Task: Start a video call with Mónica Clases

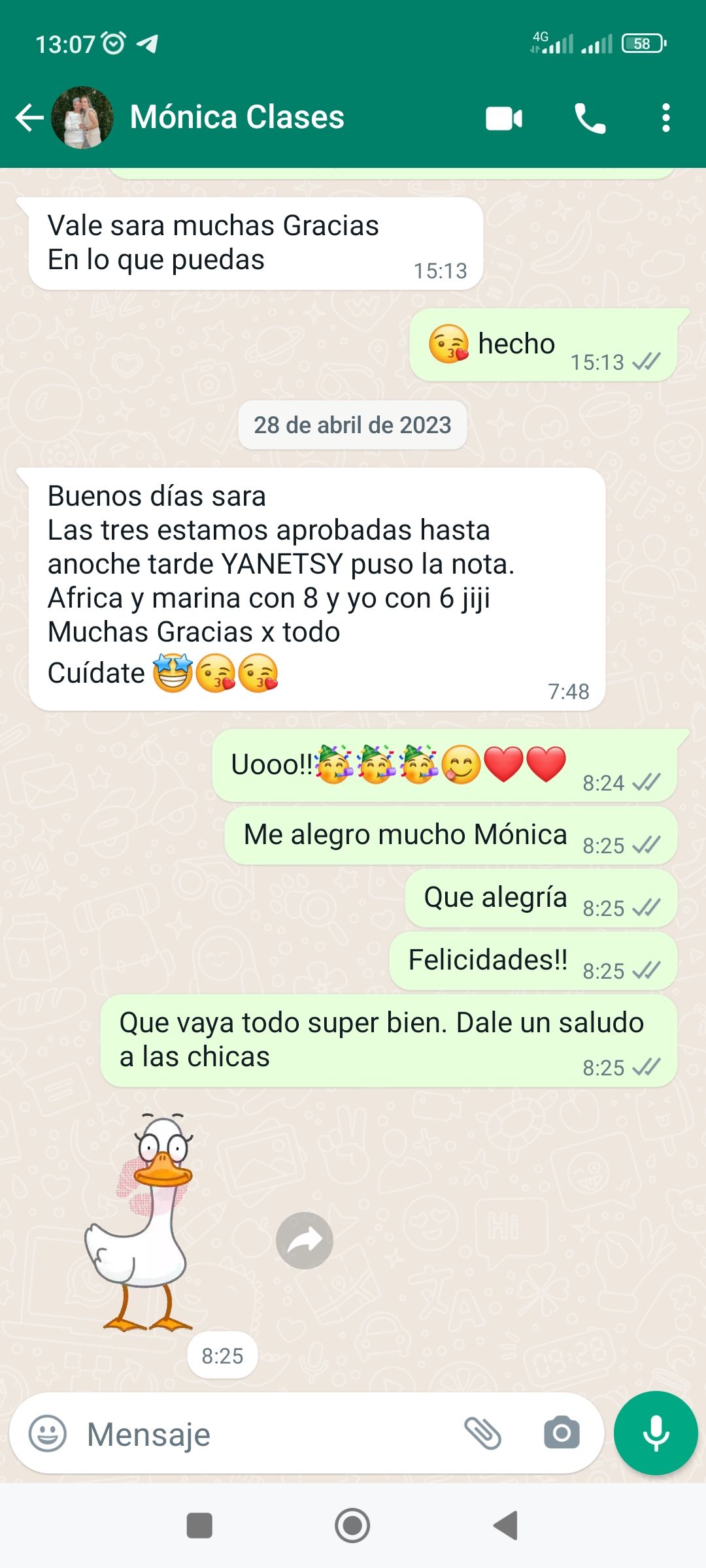Action: (503, 118)
